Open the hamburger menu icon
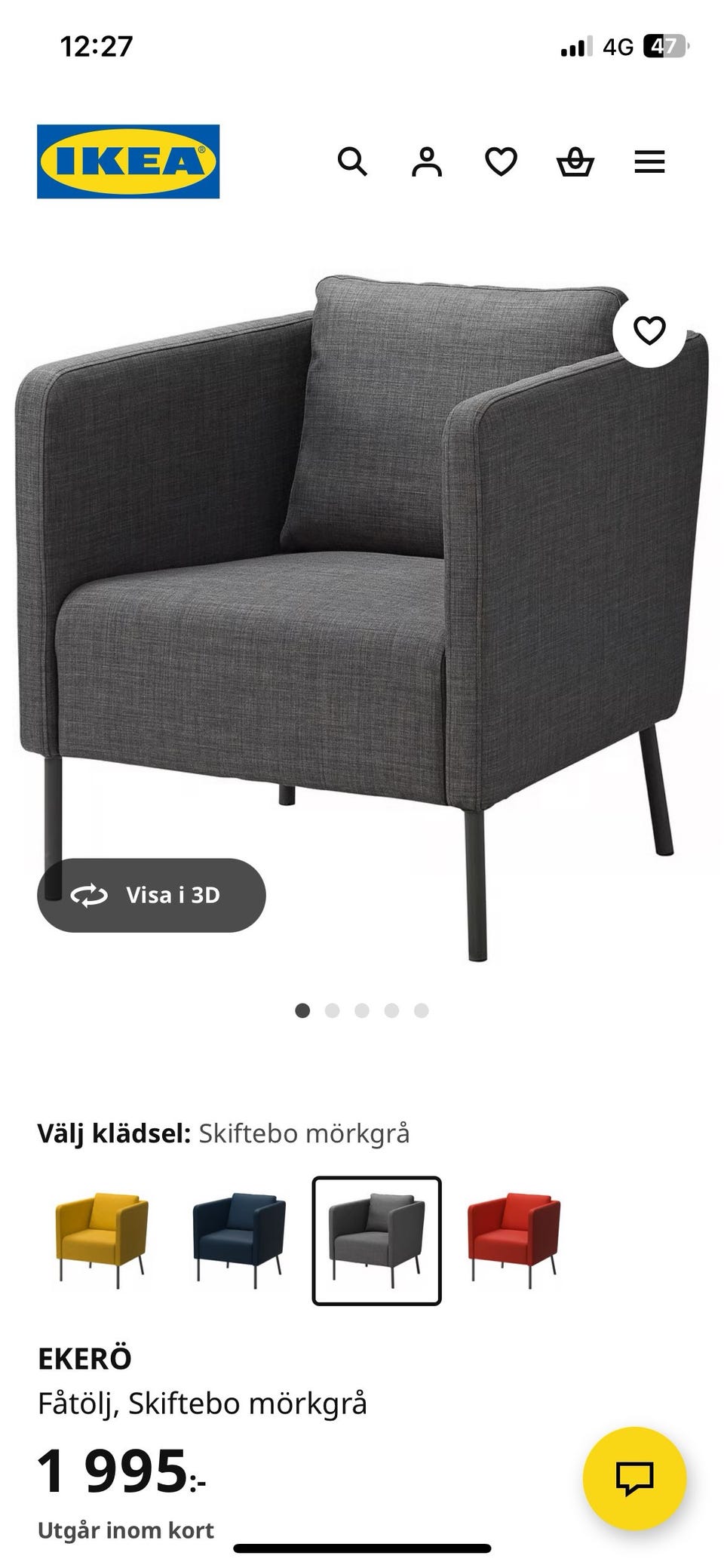This screenshot has width=724, height=1568. (x=649, y=162)
